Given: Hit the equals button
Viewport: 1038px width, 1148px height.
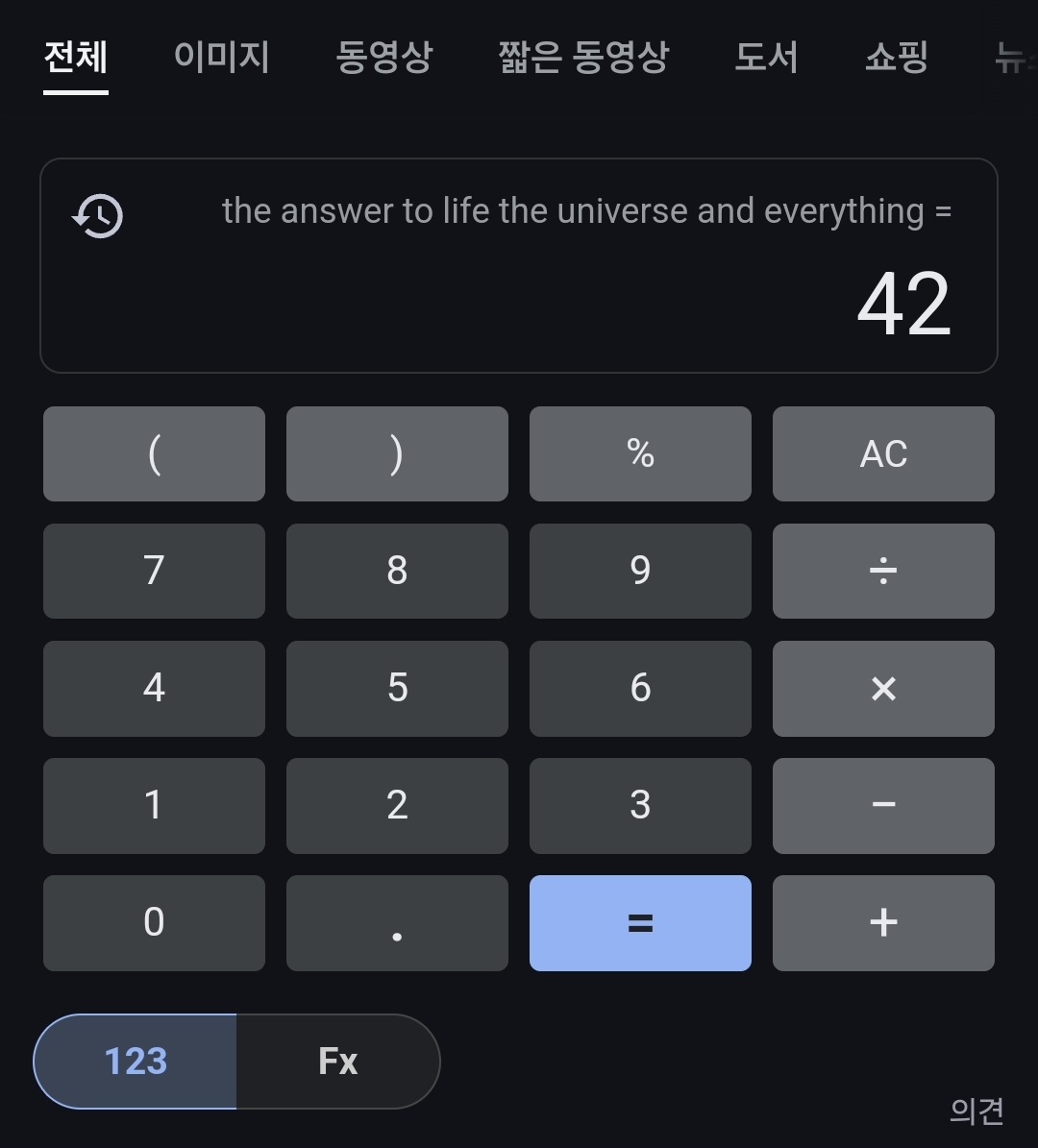Looking at the screenshot, I should (x=640, y=922).
